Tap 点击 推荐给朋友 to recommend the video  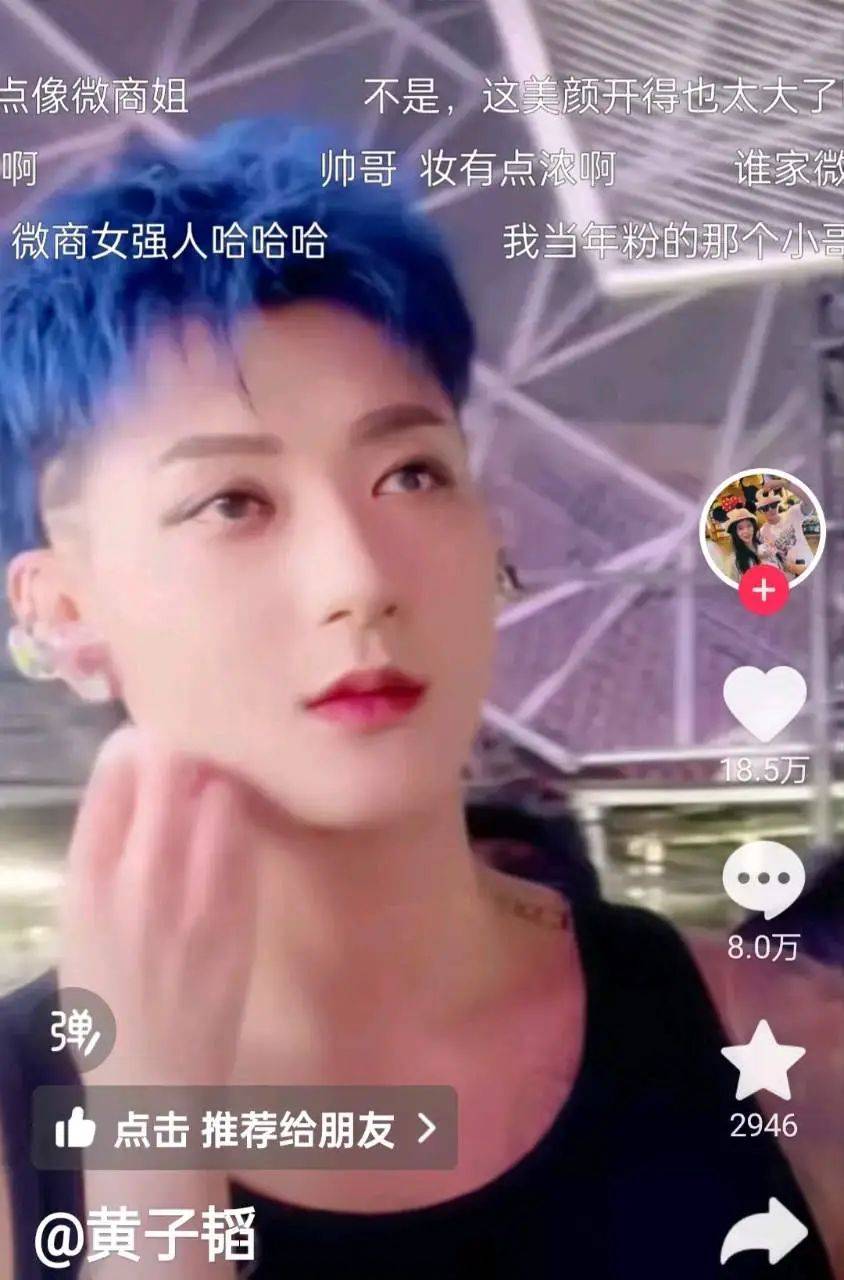click(x=244, y=1129)
